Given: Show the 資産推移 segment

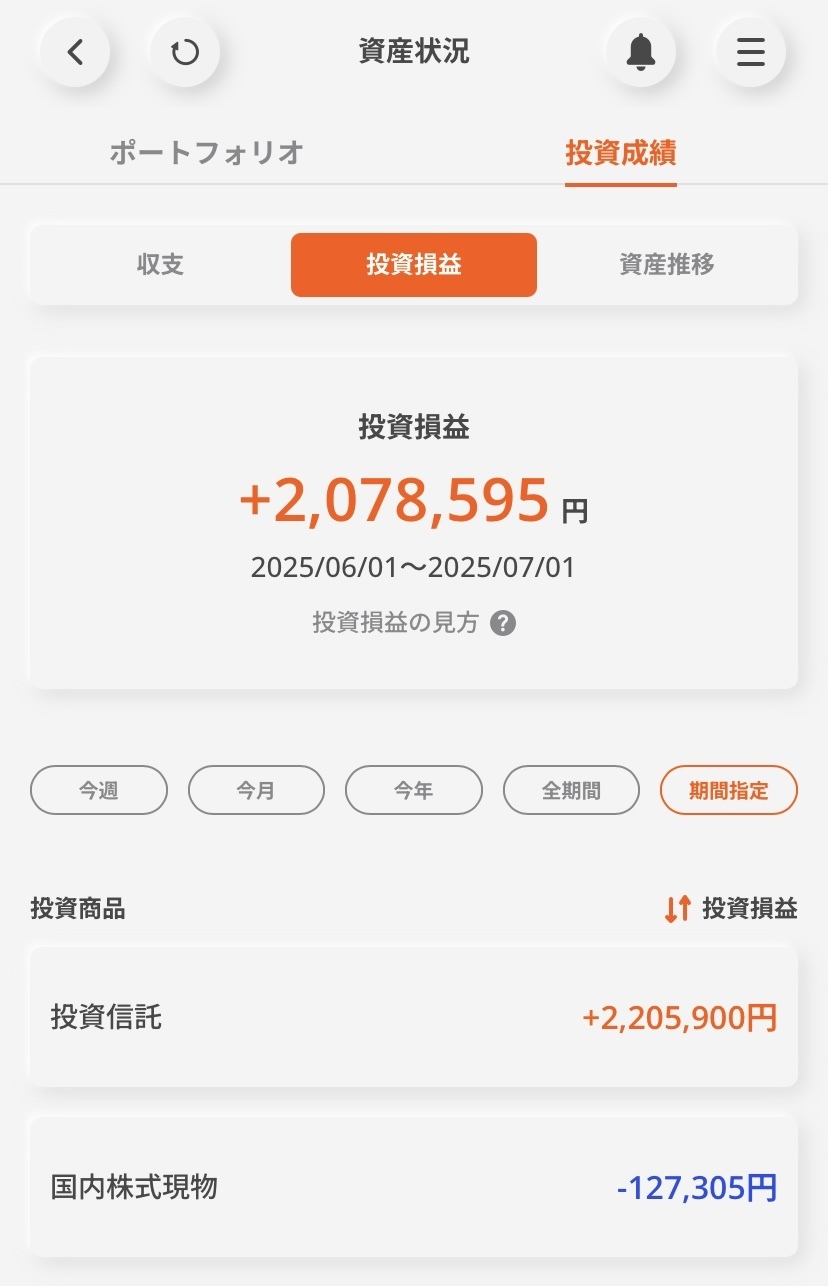Looking at the screenshot, I should tap(666, 265).
